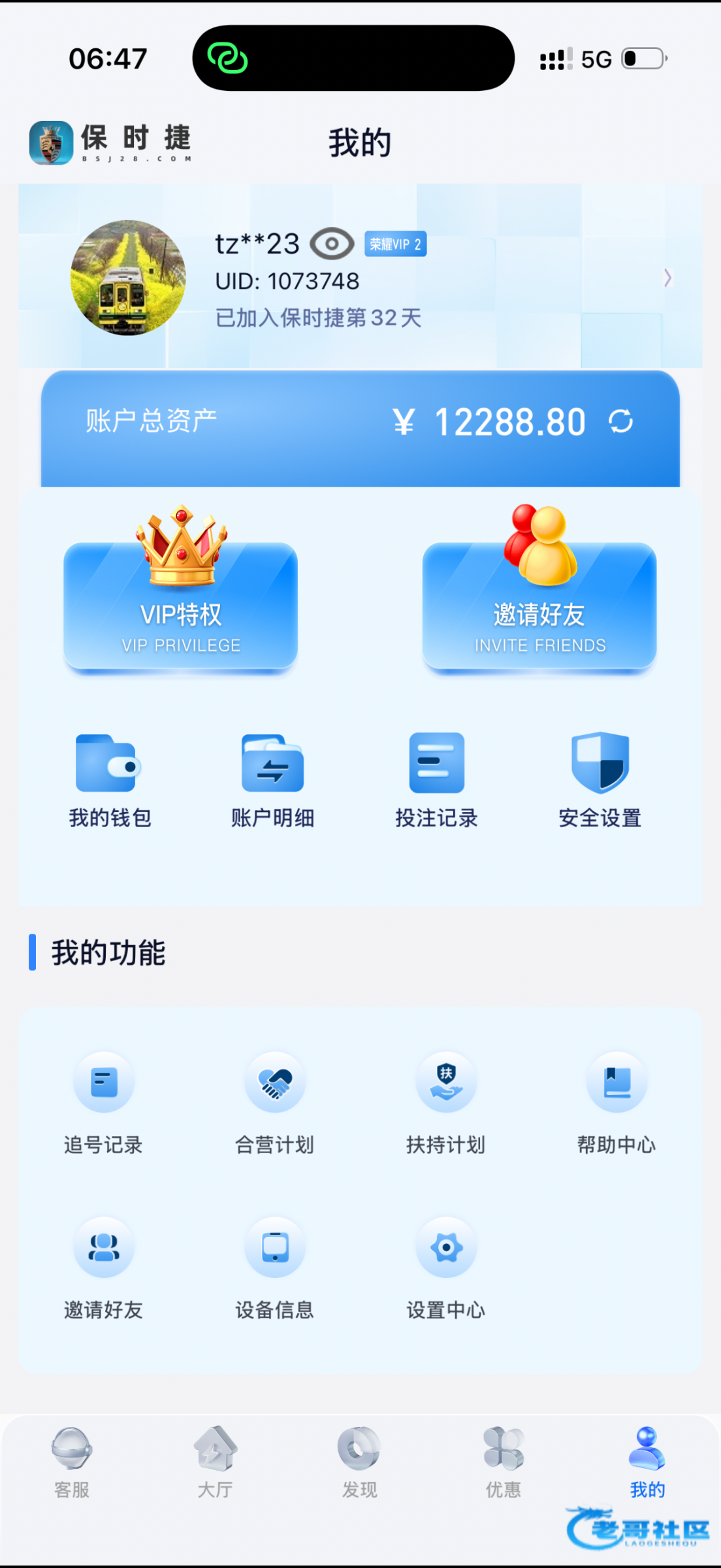This screenshot has width=721, height=1568.
Task: Open profile details via the chevron arrow
Action: [667, 278]
